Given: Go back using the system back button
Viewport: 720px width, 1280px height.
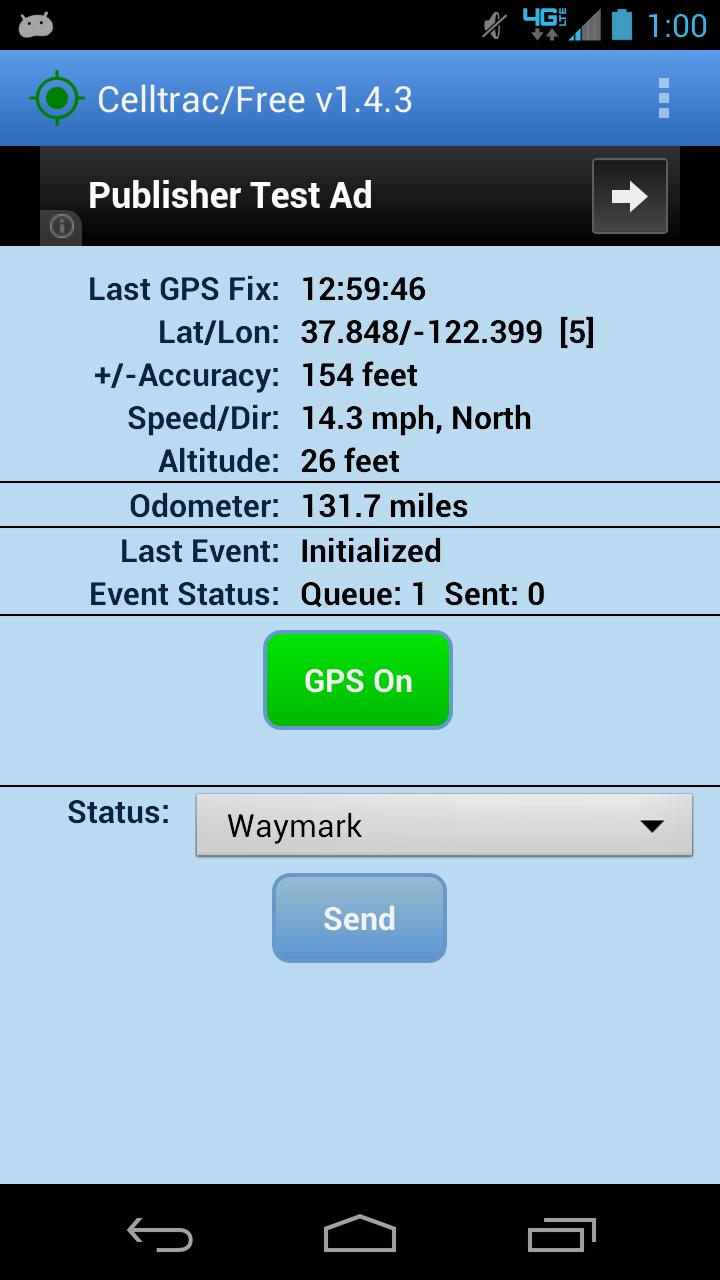Looking at the screenshot, I should pos(160,1234).
